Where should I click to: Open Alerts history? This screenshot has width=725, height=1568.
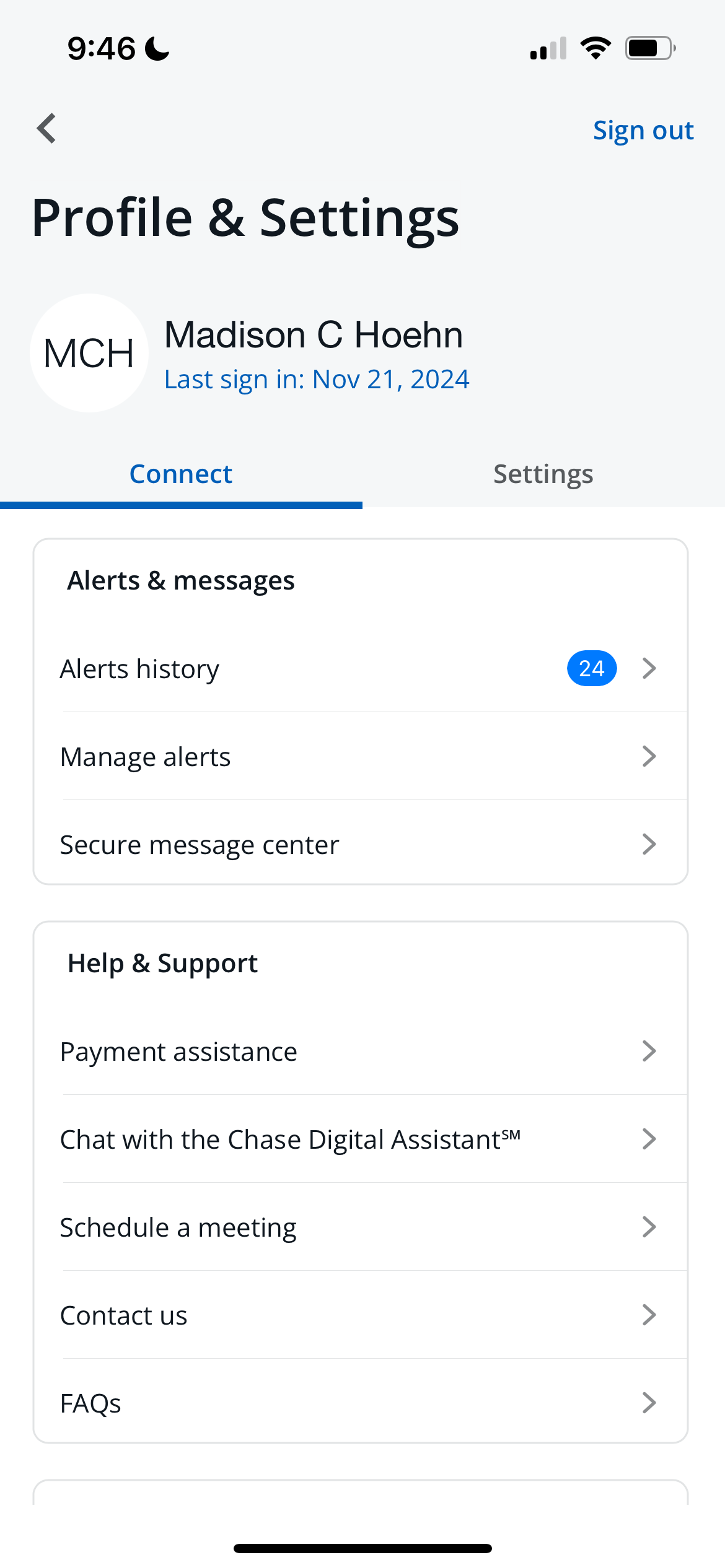359,669
